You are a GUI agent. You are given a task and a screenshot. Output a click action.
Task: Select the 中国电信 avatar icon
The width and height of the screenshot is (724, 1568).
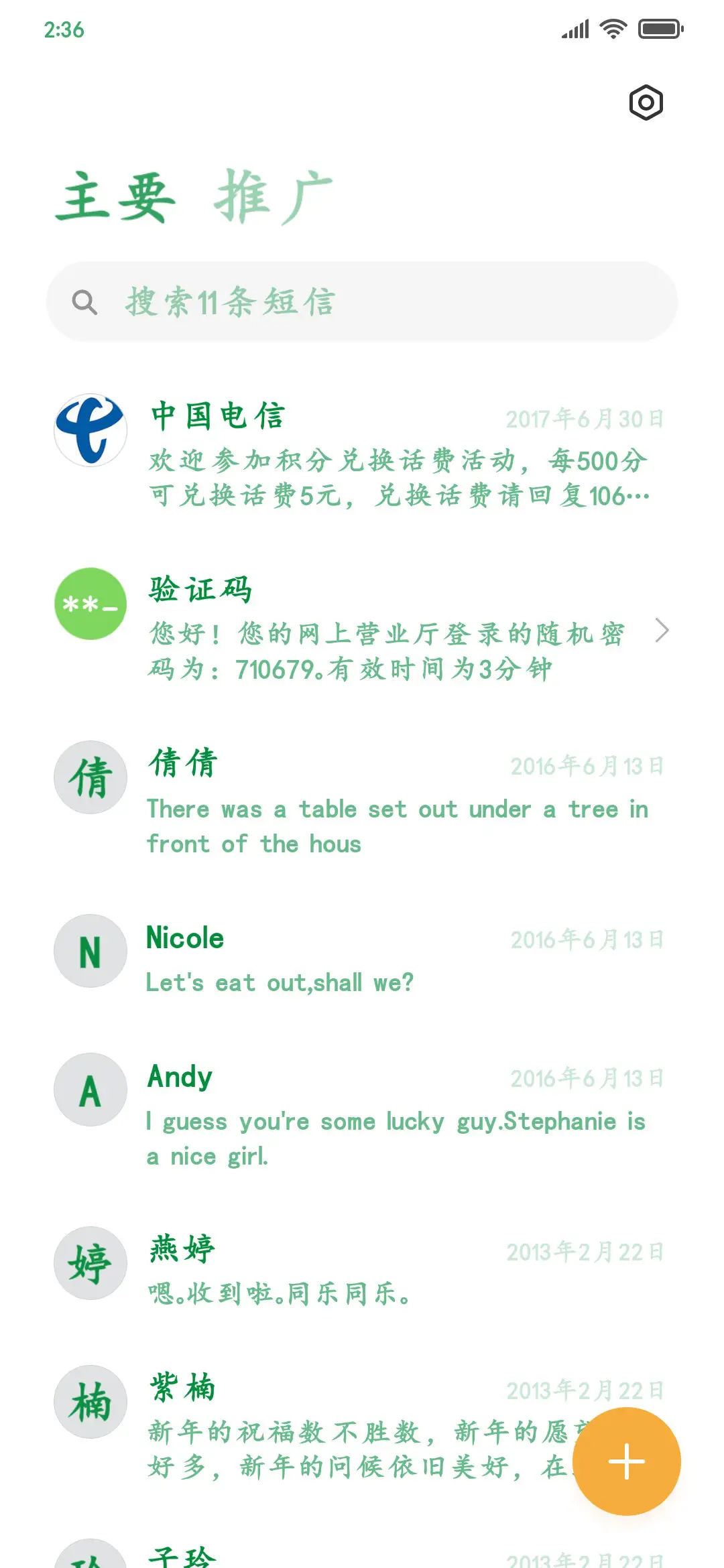pyautogui.click(x=90, y=430)
